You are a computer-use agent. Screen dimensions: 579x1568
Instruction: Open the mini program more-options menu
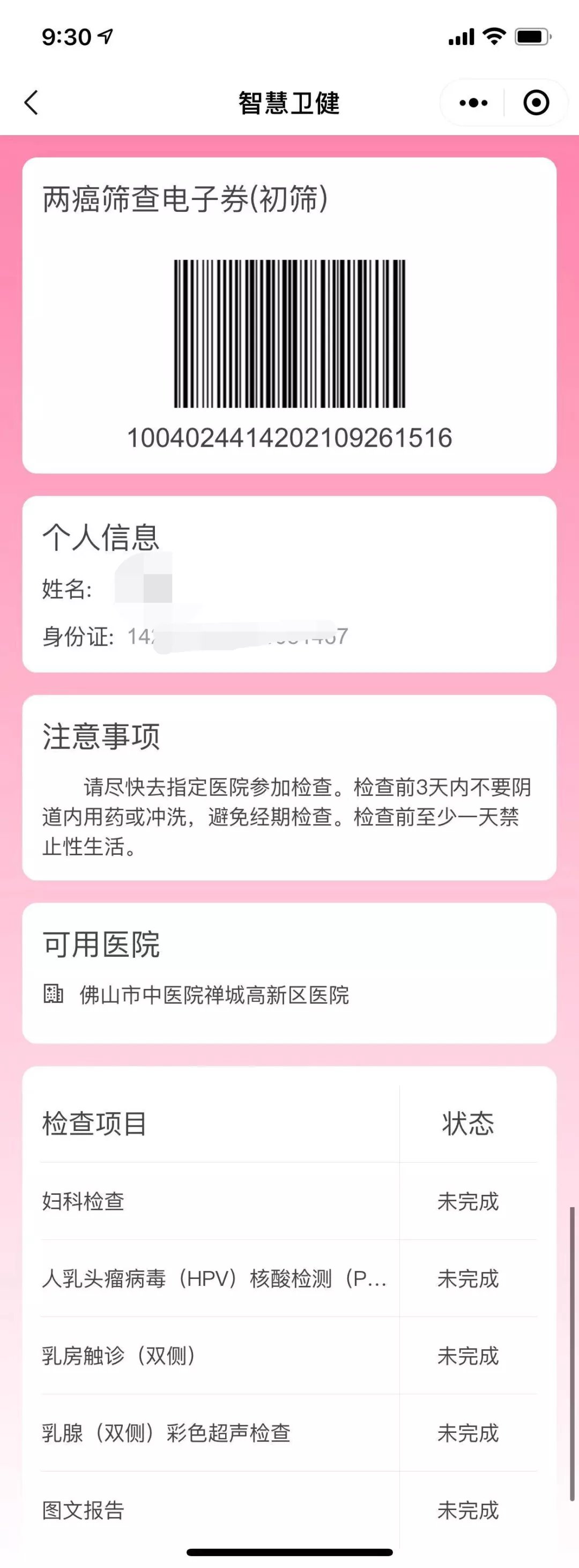click(x=473, y=102)
